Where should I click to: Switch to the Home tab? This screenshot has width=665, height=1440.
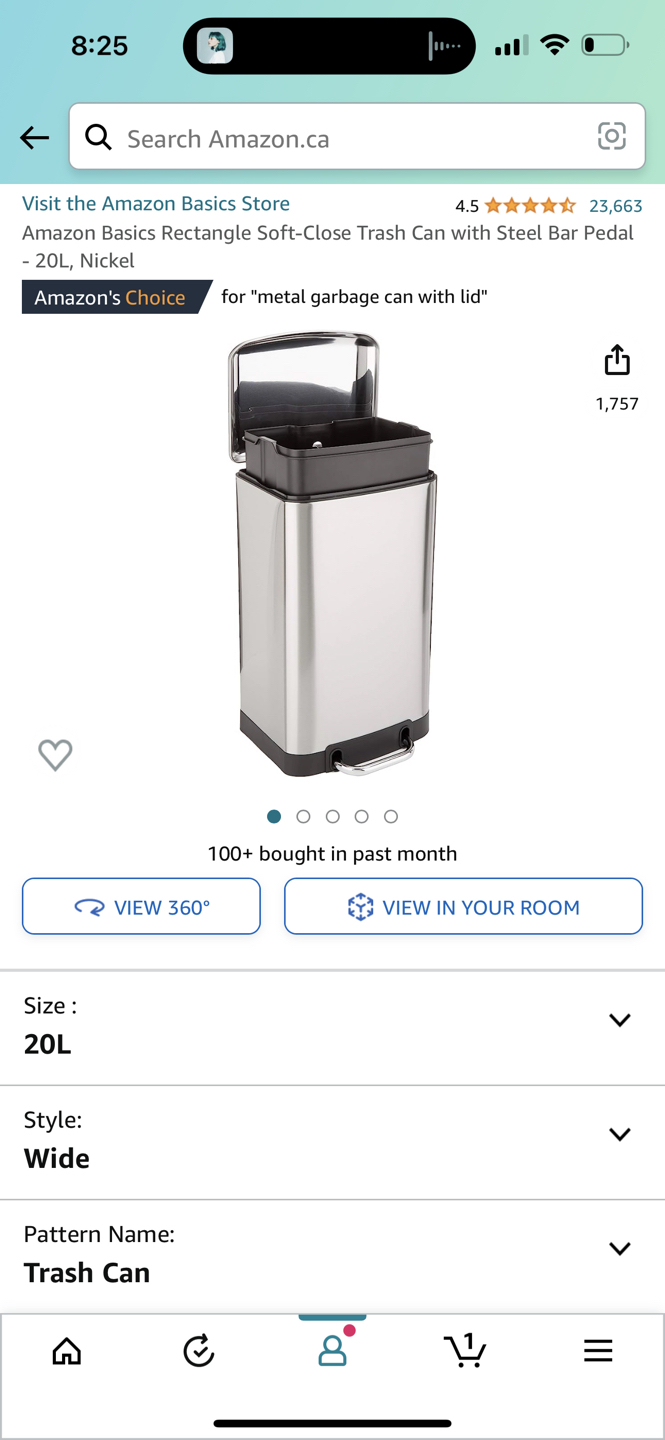point(67,1352)
